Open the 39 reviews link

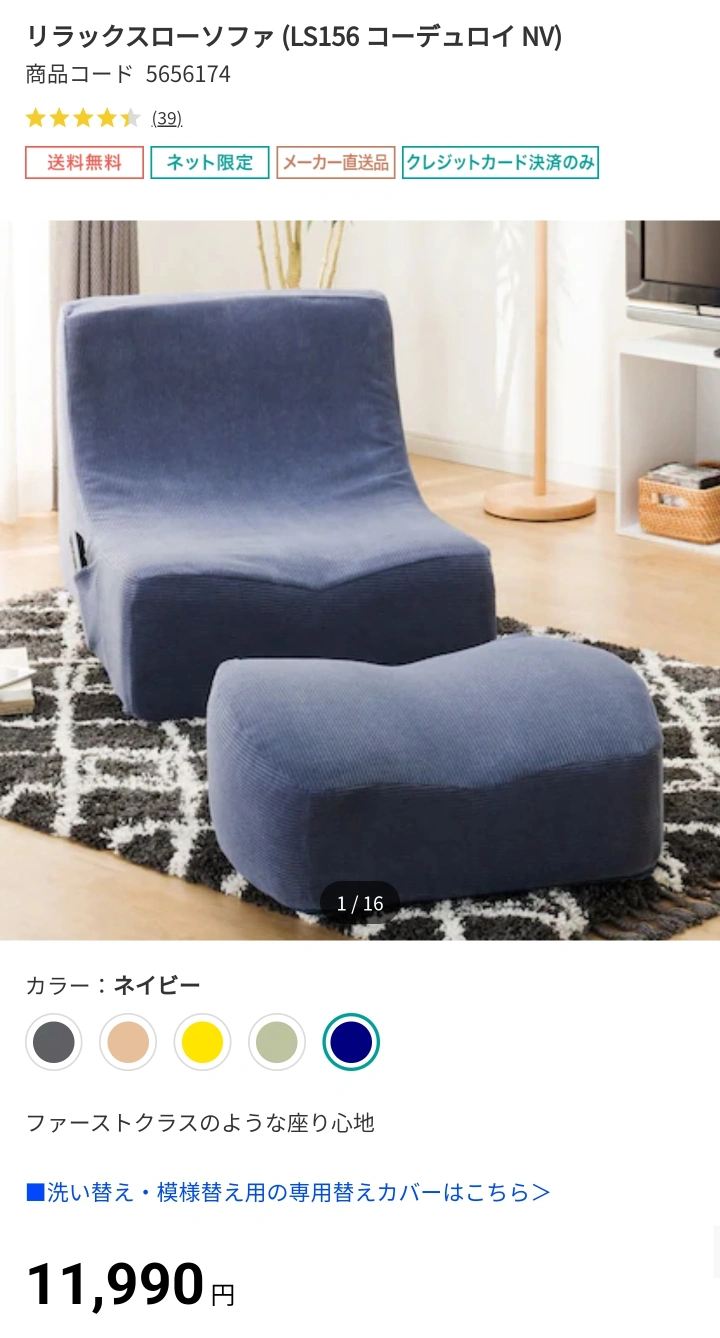tap(166, 118)
